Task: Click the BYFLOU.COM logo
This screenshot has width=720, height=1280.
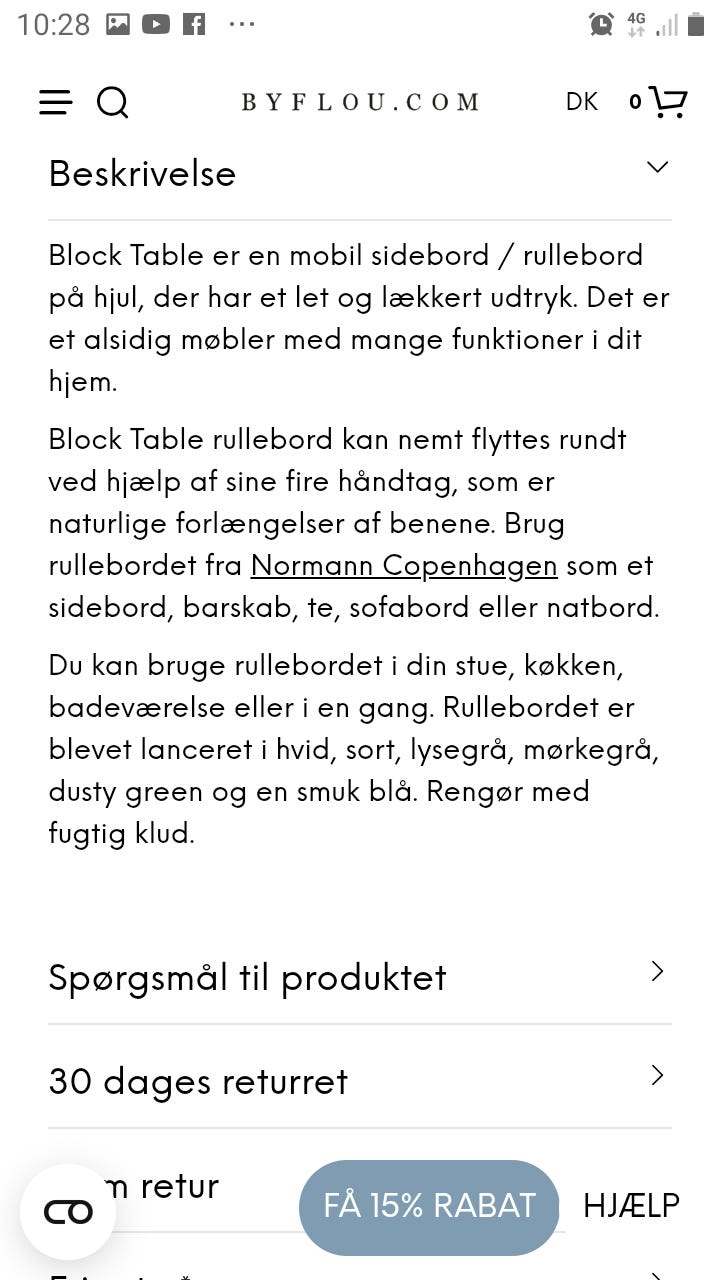Action: coord(360,101)
